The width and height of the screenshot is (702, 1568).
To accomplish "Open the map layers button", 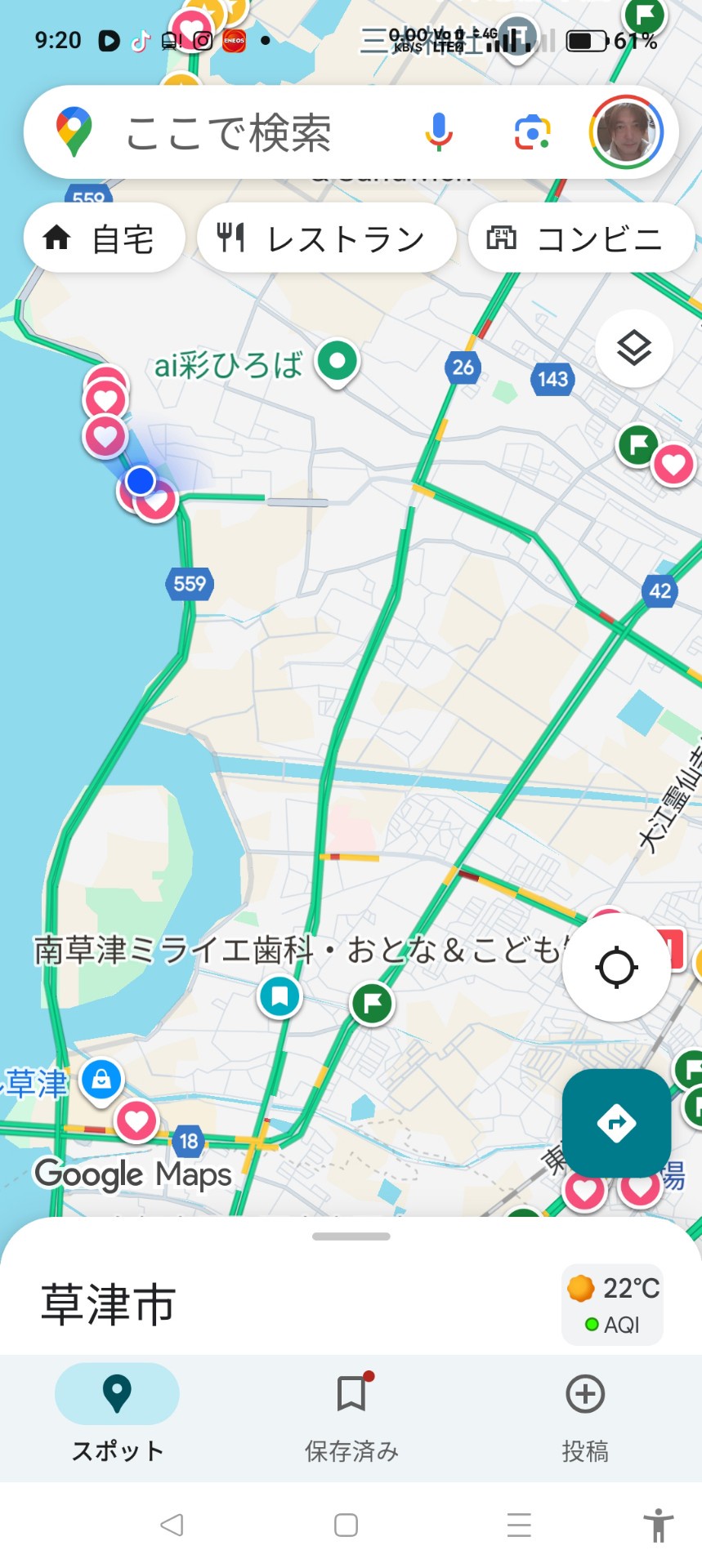I will tap(633, 349).
